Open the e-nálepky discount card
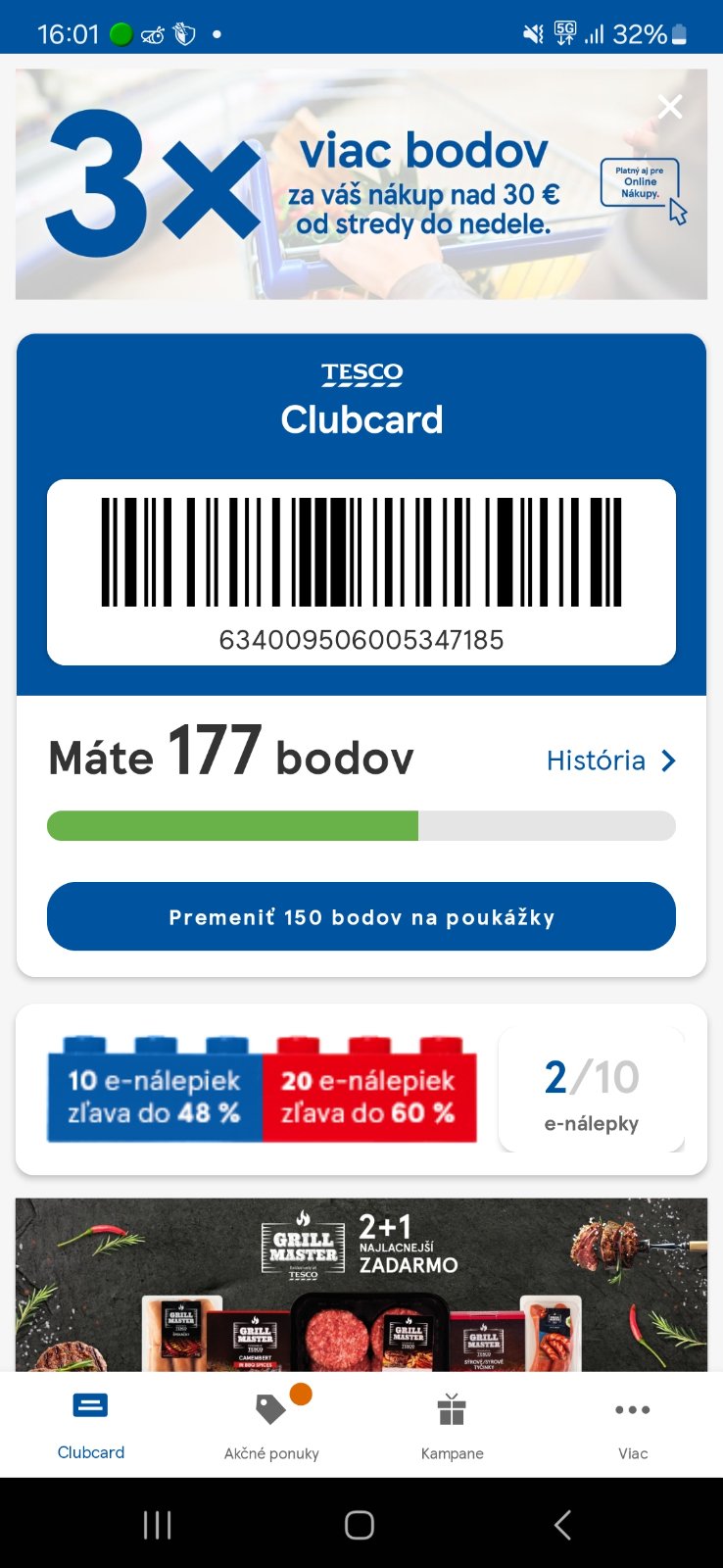 tap(361, 1089)
